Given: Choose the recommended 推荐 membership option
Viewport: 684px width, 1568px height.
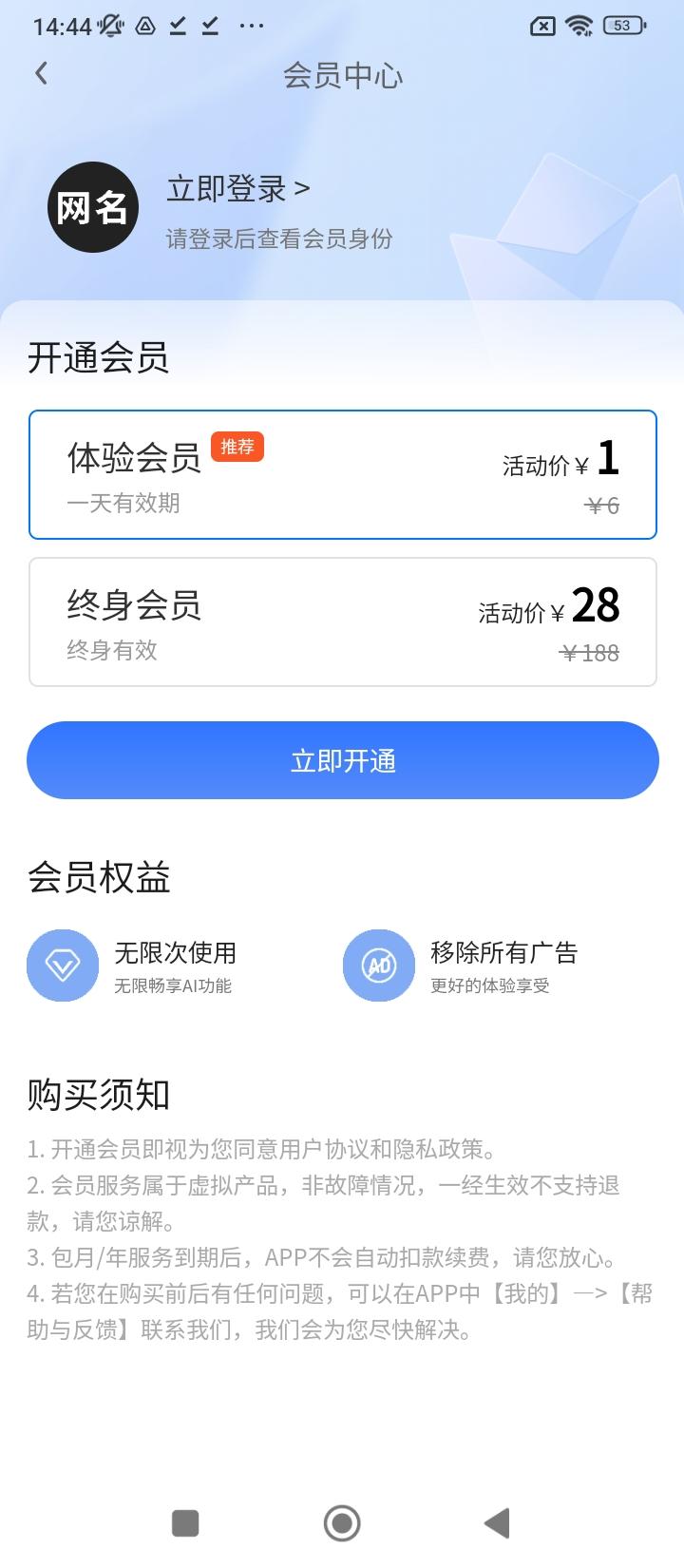Looking at the screenshot, I should (x=237, y=447).
